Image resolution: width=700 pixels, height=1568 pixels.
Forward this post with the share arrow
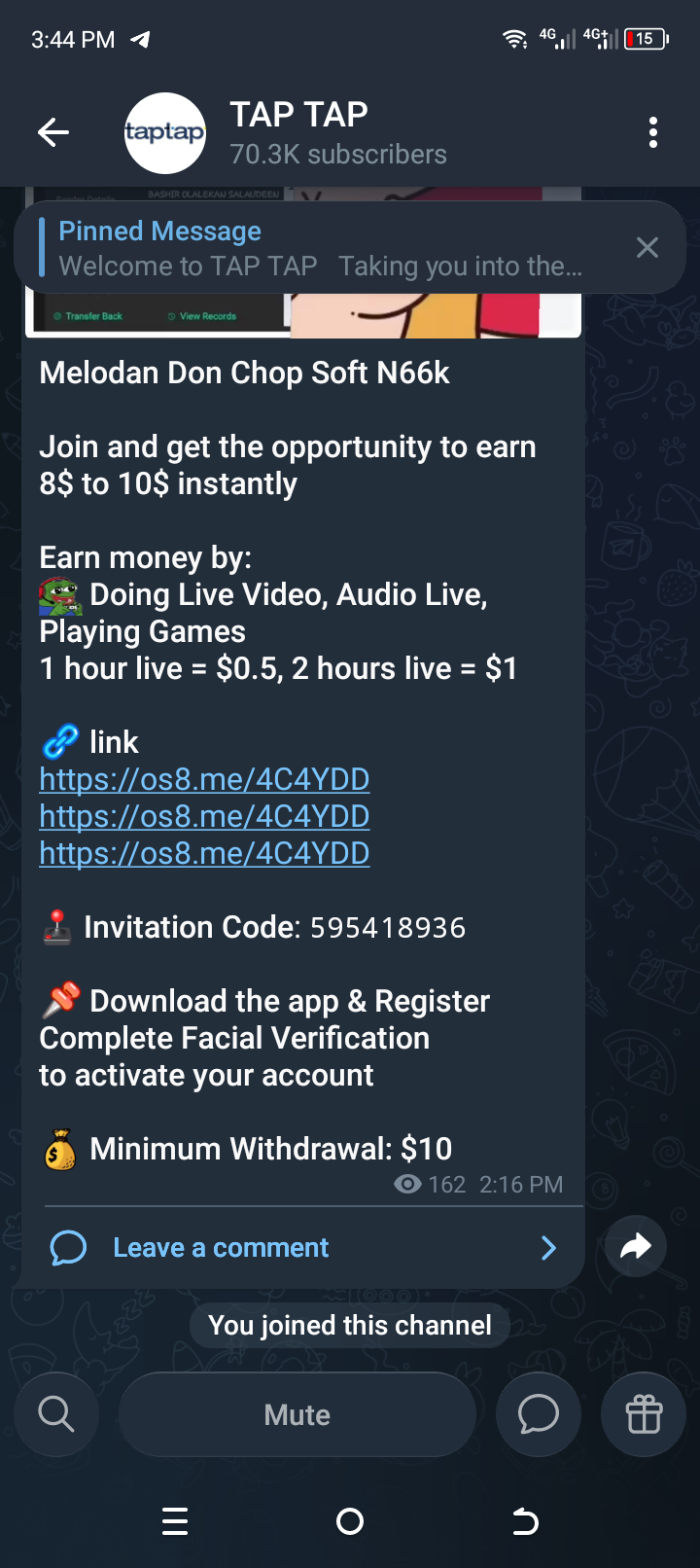636,1246
